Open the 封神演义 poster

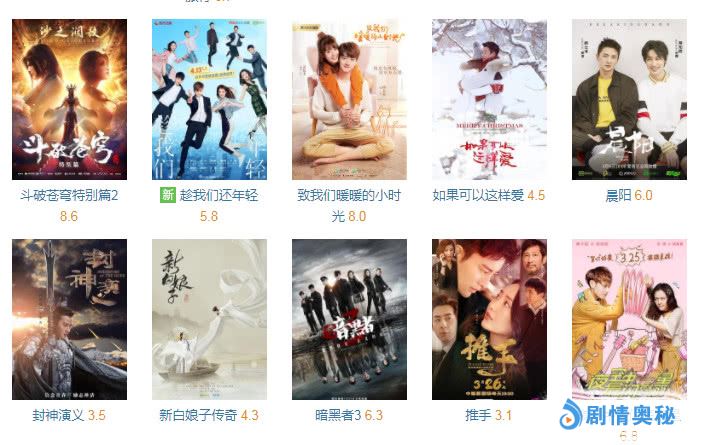(69, 319)
